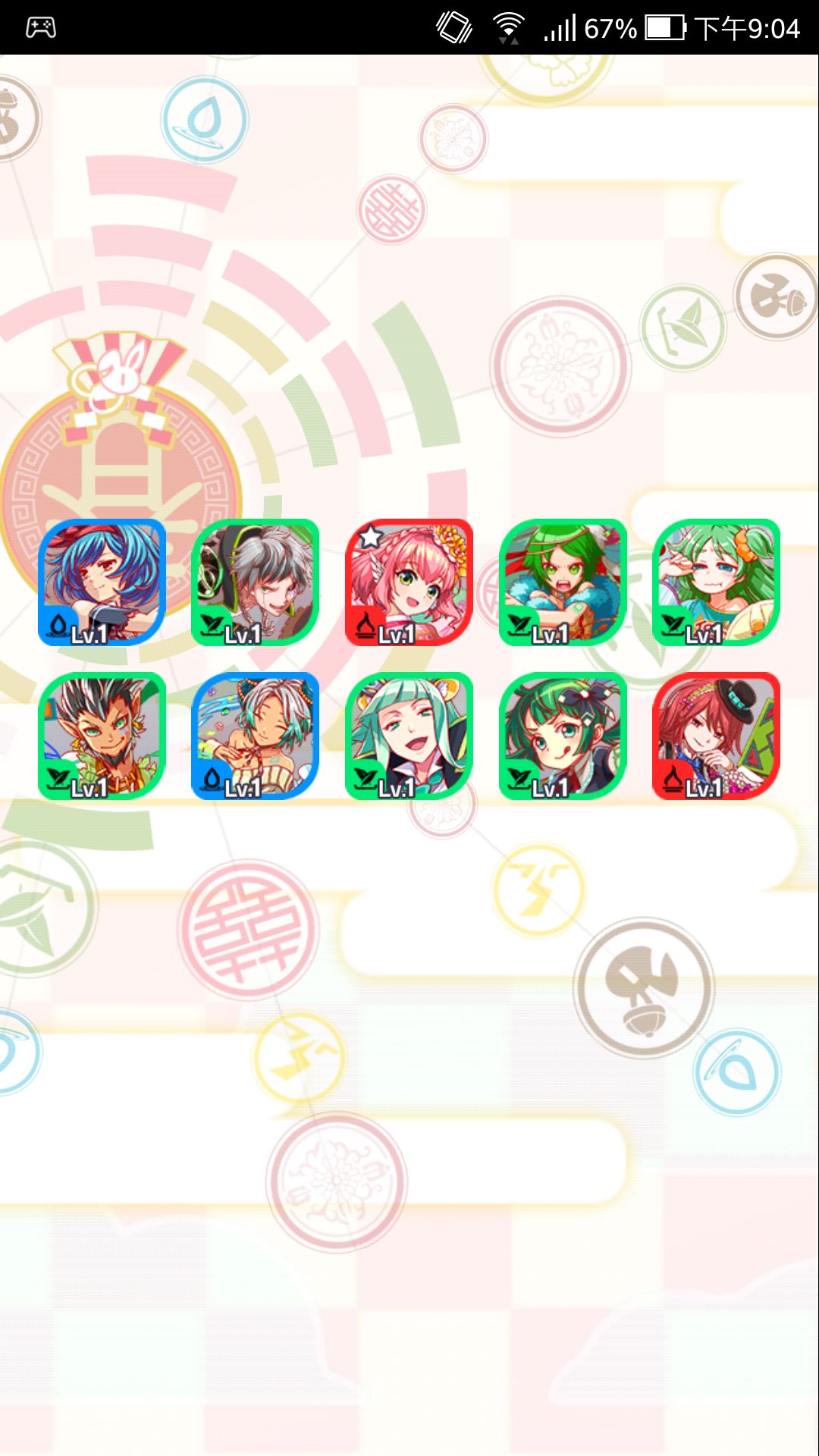Open the angry green-haired character with blue fur
This screenshot has width=819, height=1456.
(x=563, y=582)
